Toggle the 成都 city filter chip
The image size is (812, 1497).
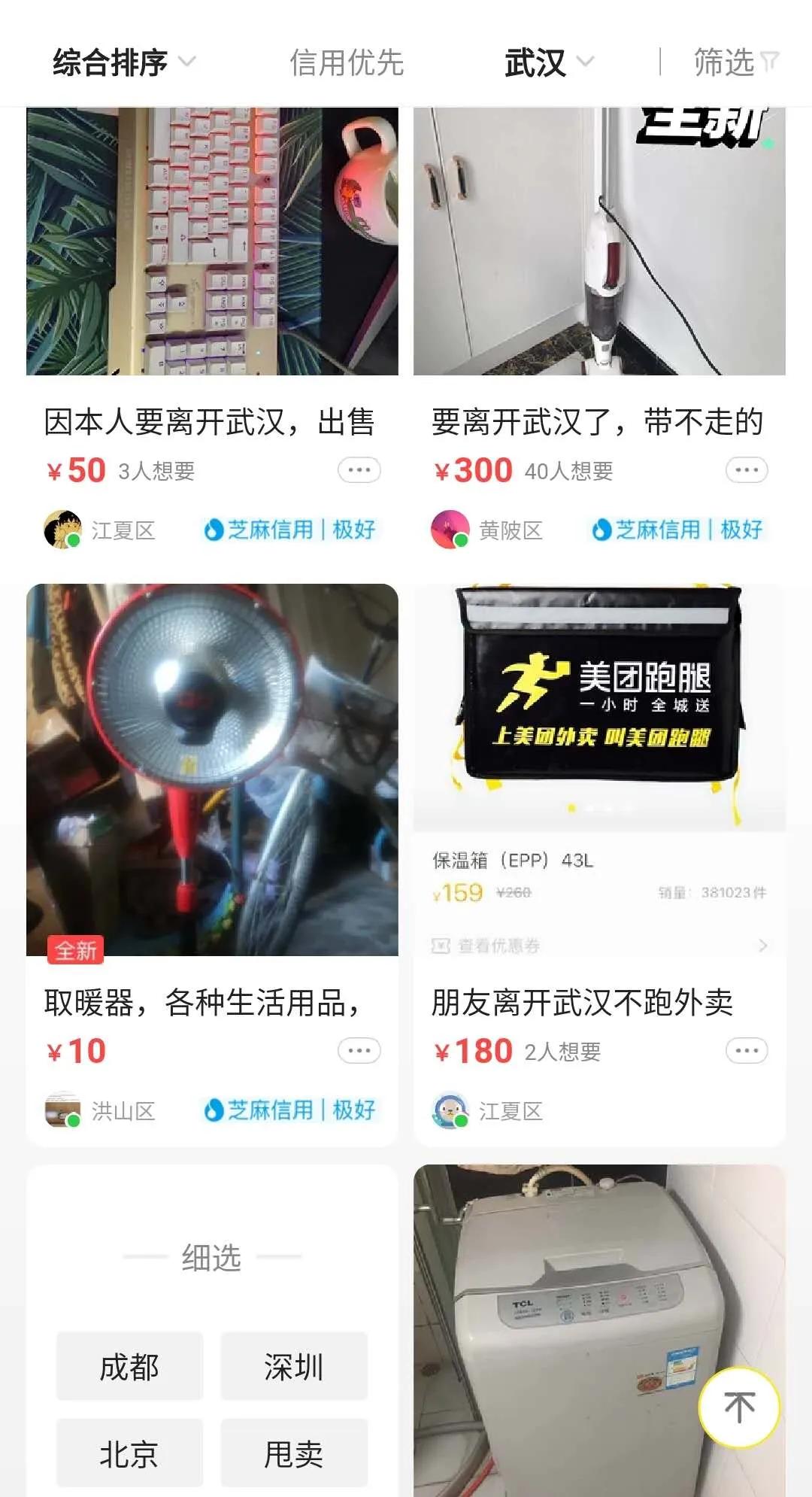[129, 1367]
